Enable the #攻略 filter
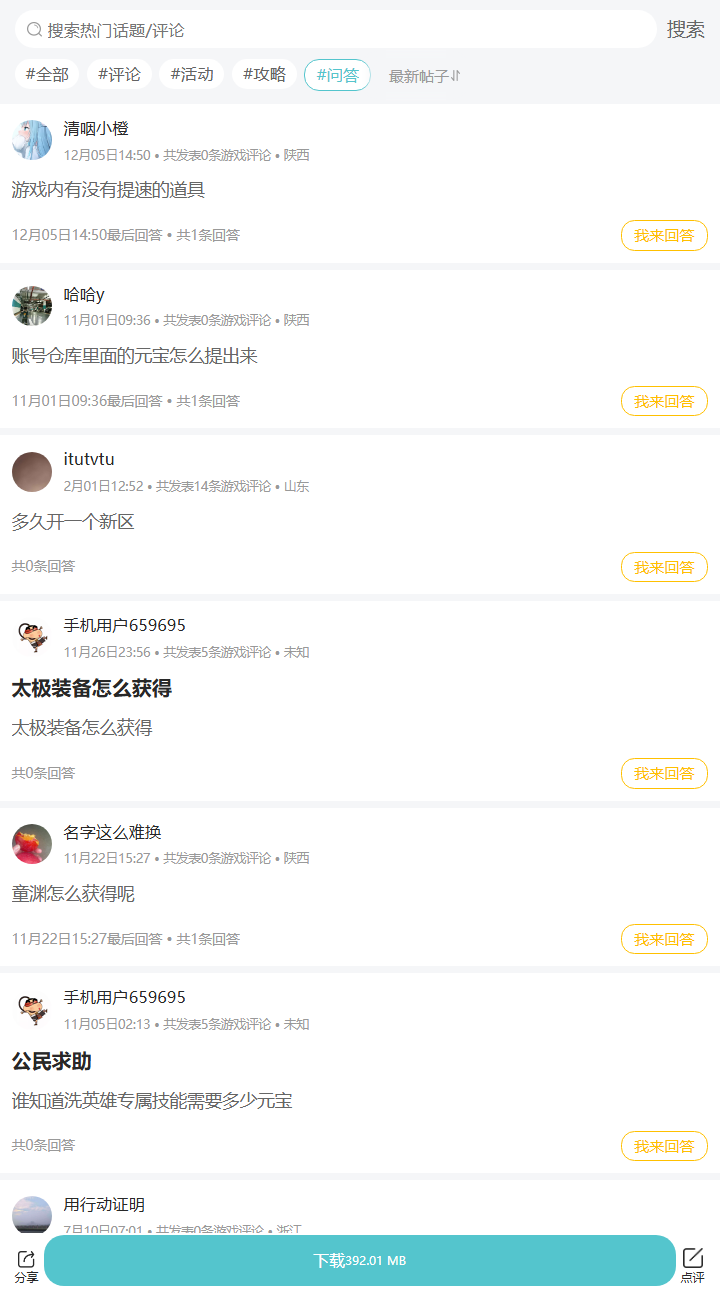This screenshot has width=720, height=1293. click(x=264, y=74)
